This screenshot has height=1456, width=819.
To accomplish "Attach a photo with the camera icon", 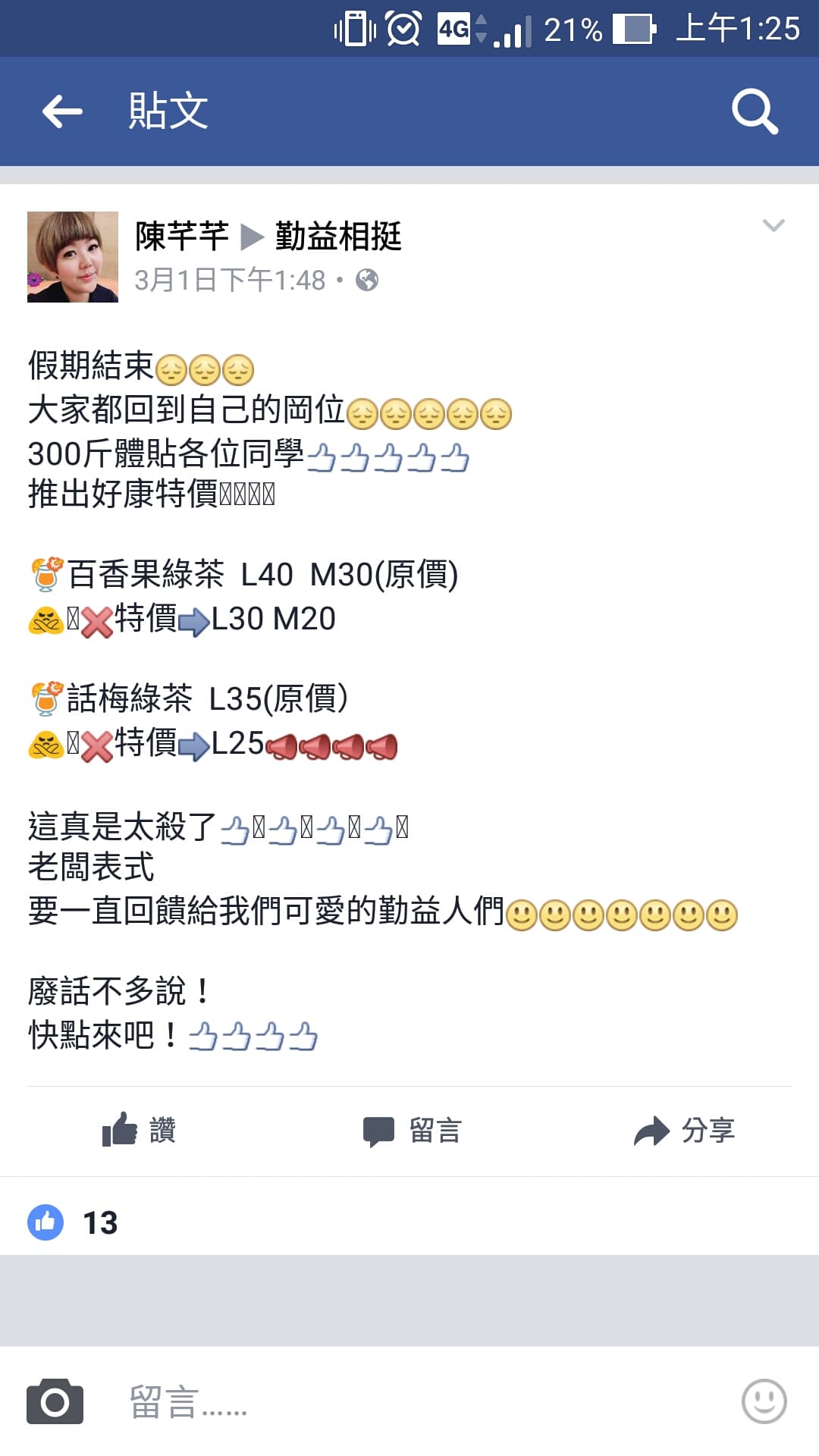I will (x=55, y=1401).
